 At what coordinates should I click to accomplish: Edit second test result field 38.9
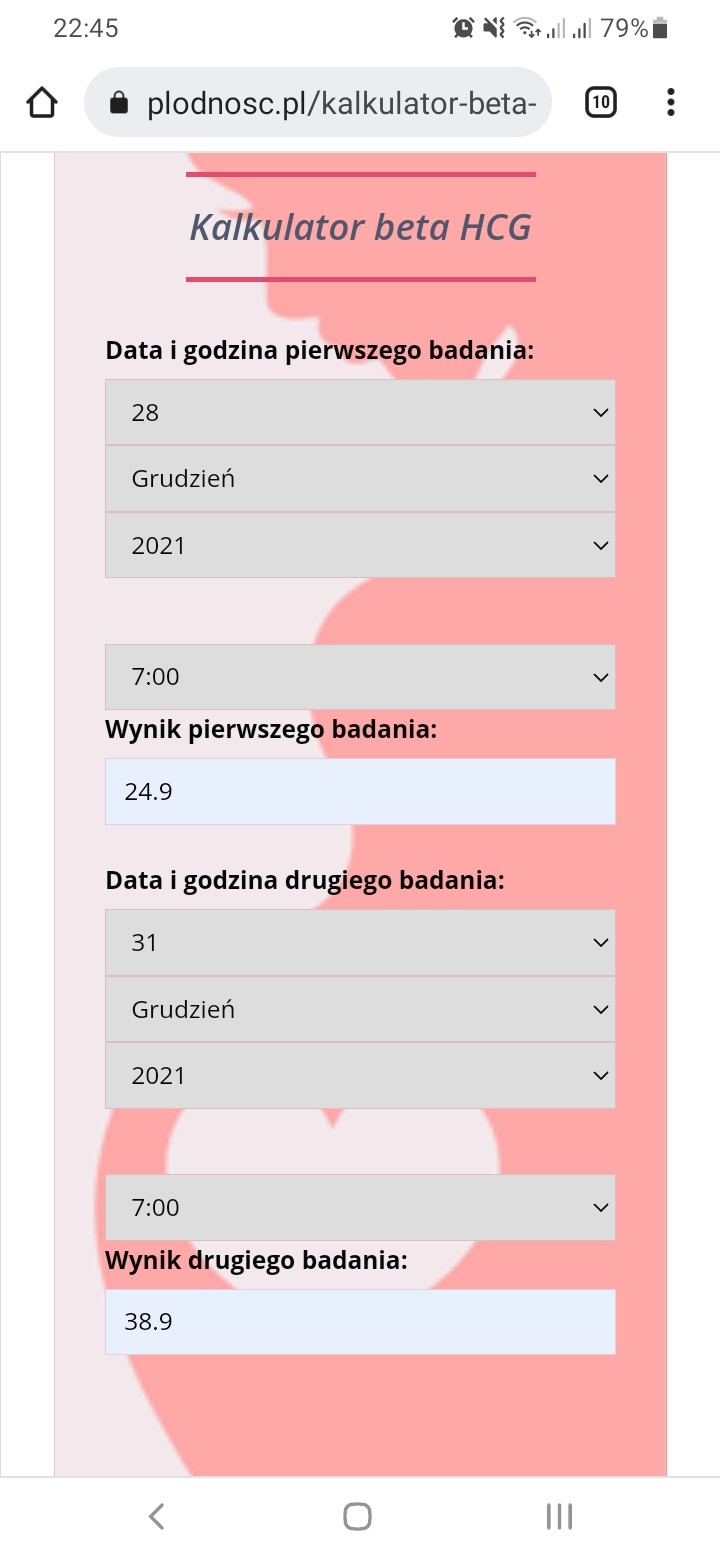click(360, 1322)
